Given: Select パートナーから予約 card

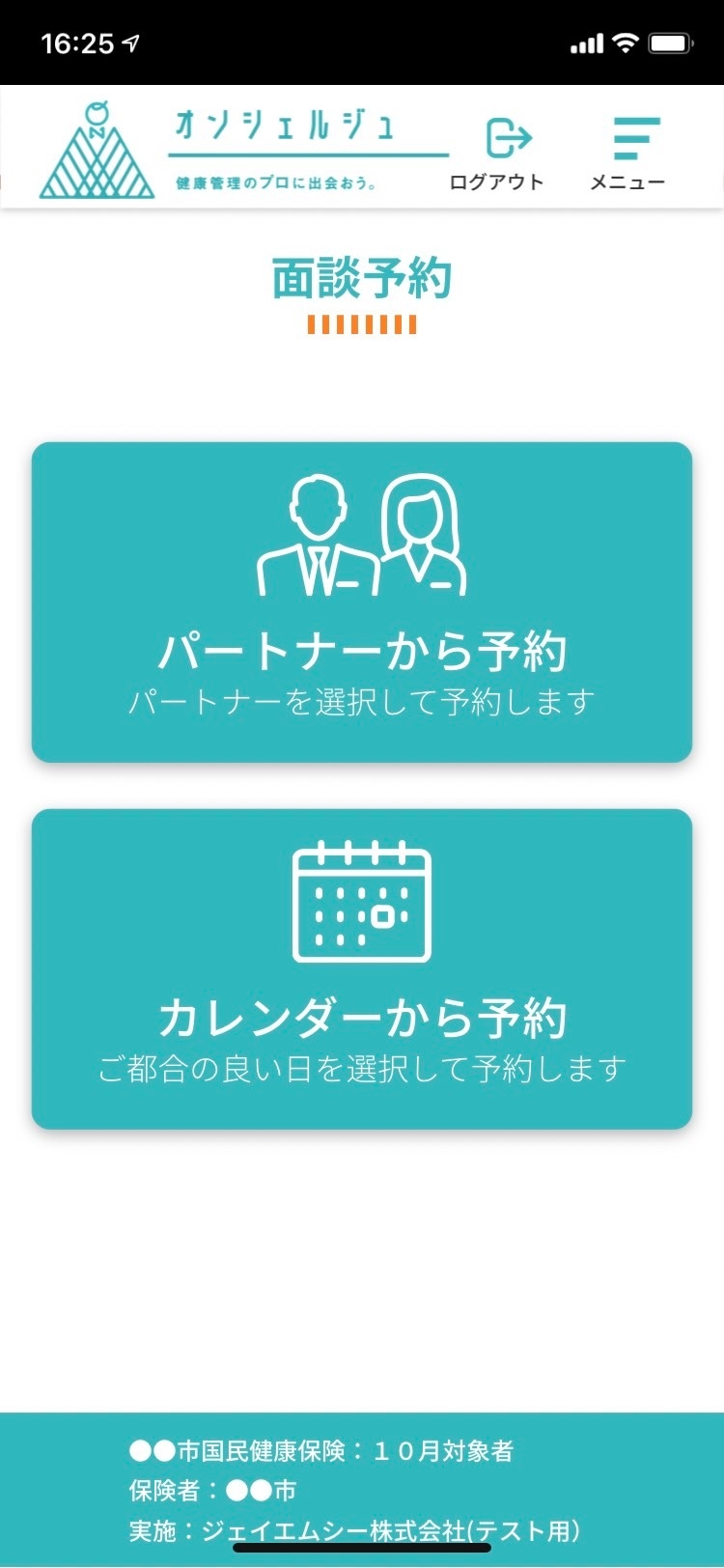Looking at the screenshot, I should pyautogui.click(x=362, y=602).
